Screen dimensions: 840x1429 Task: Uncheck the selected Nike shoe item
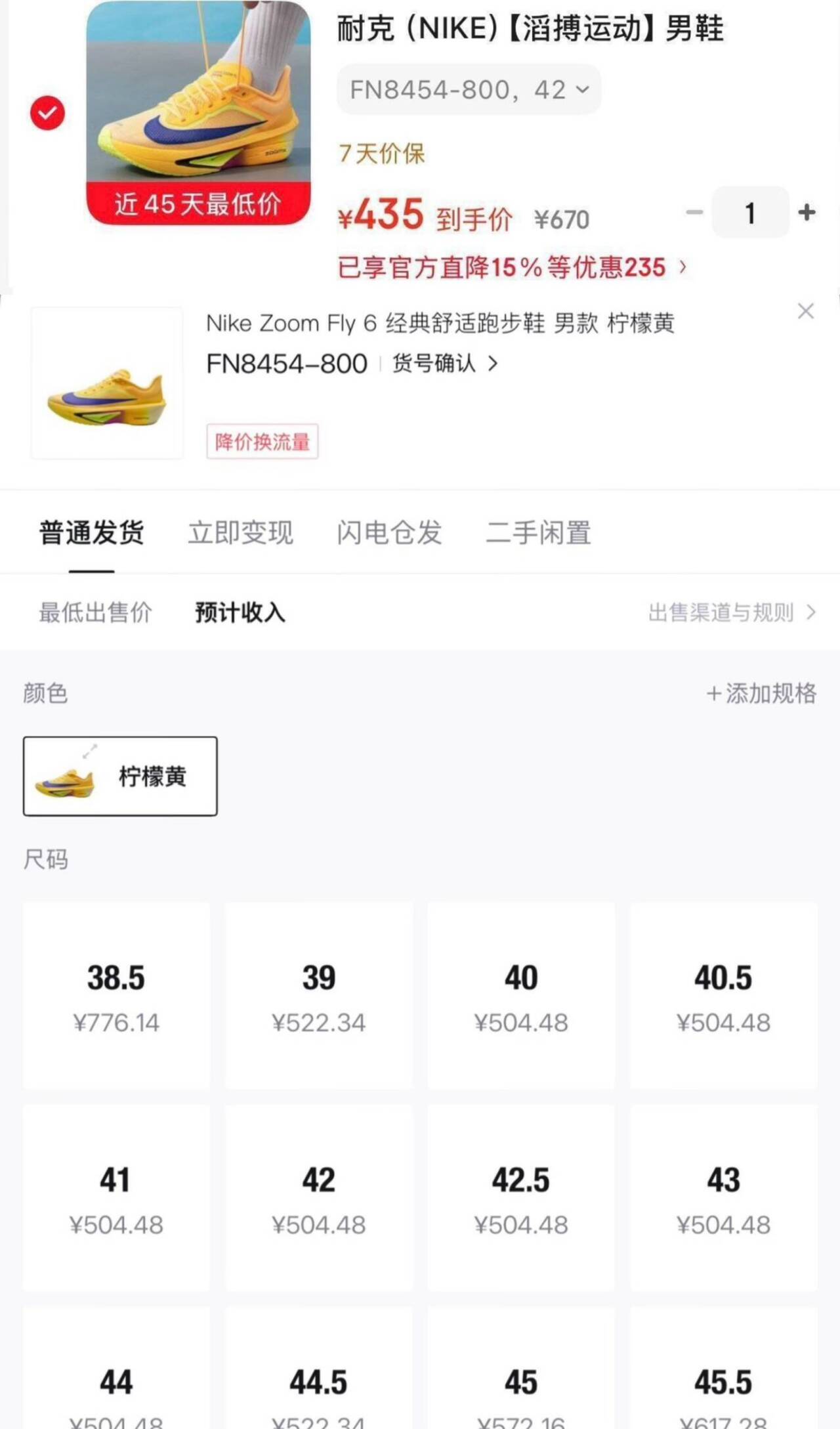[47, 113]
